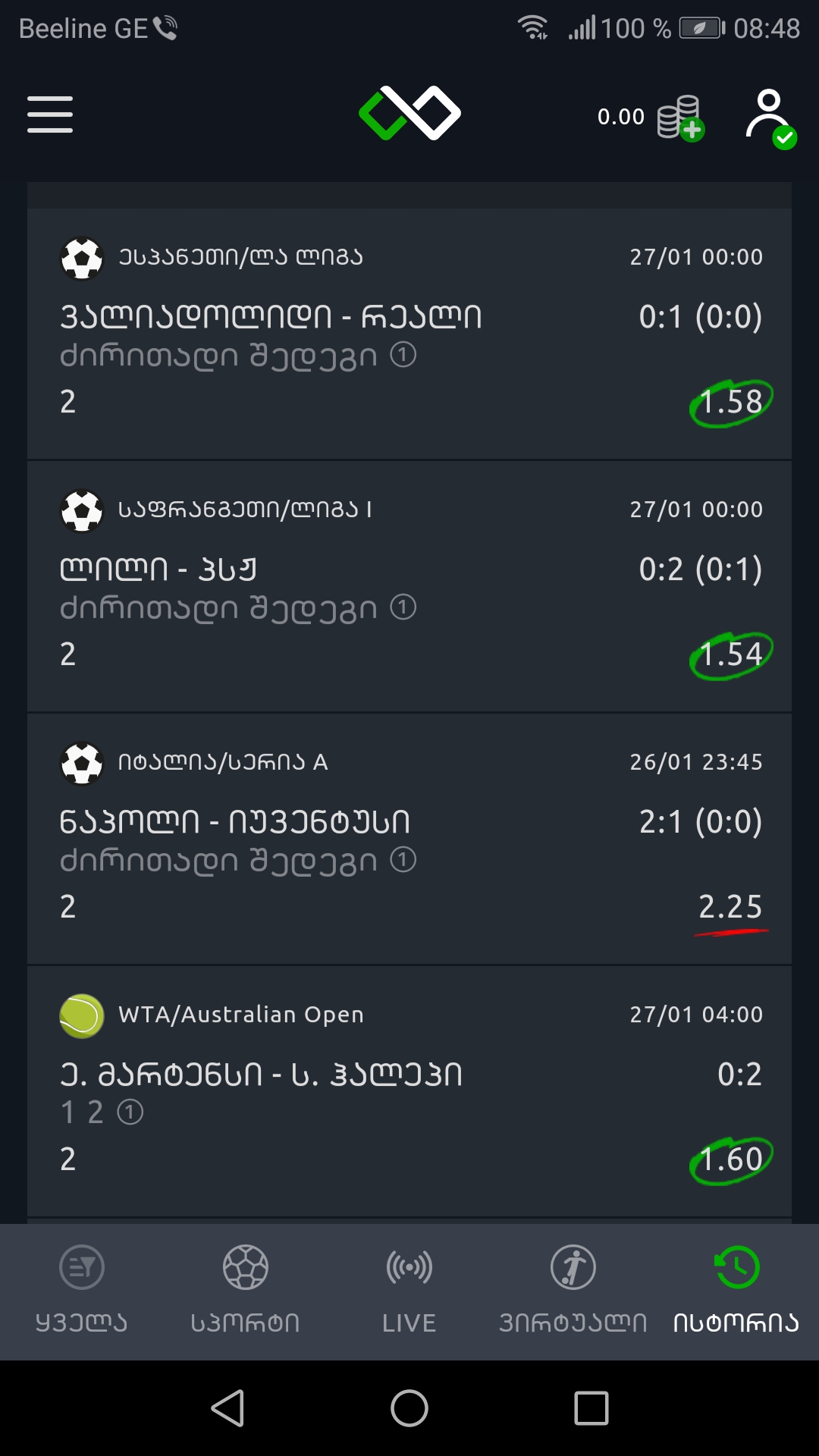
Task: Go back with the system back button
Action: click(227, 1408)
